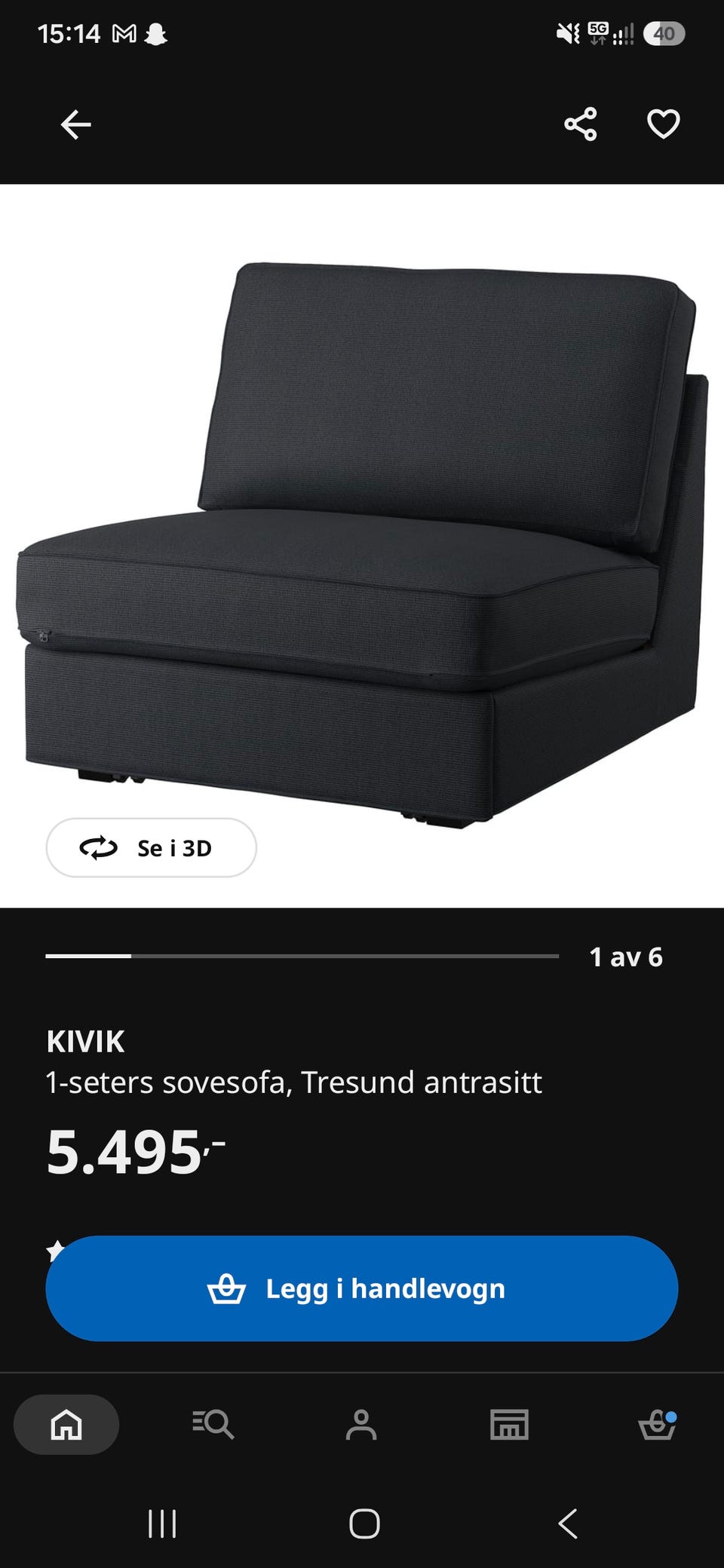
Task: Open the Se i 3D view
Action: point(151,847)
